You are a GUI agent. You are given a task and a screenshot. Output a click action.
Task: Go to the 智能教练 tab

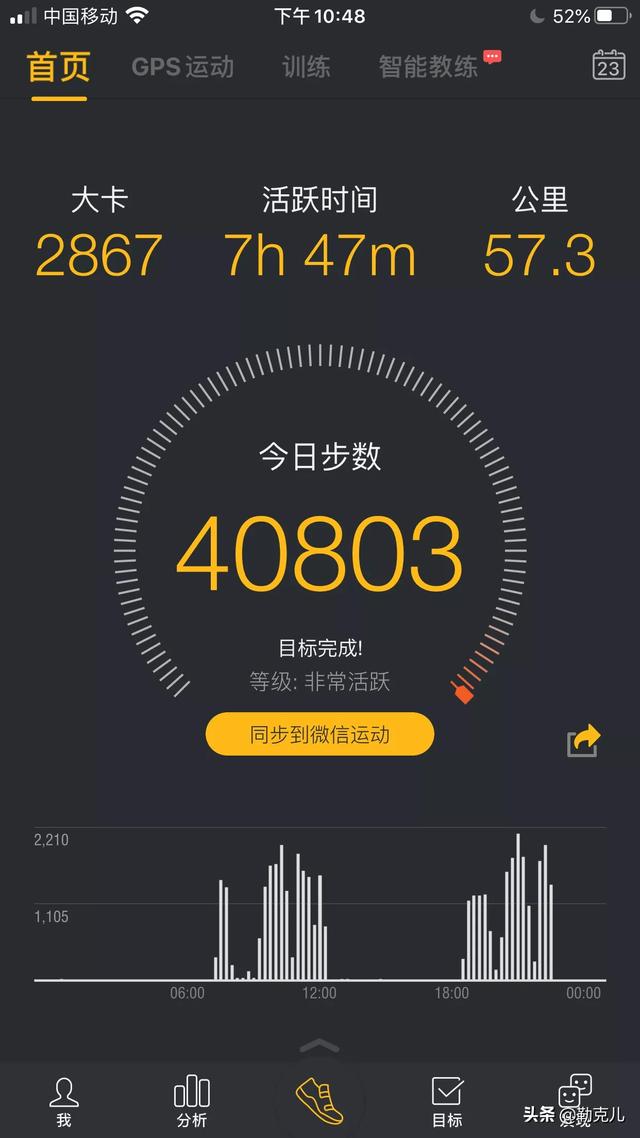[428, 67]
